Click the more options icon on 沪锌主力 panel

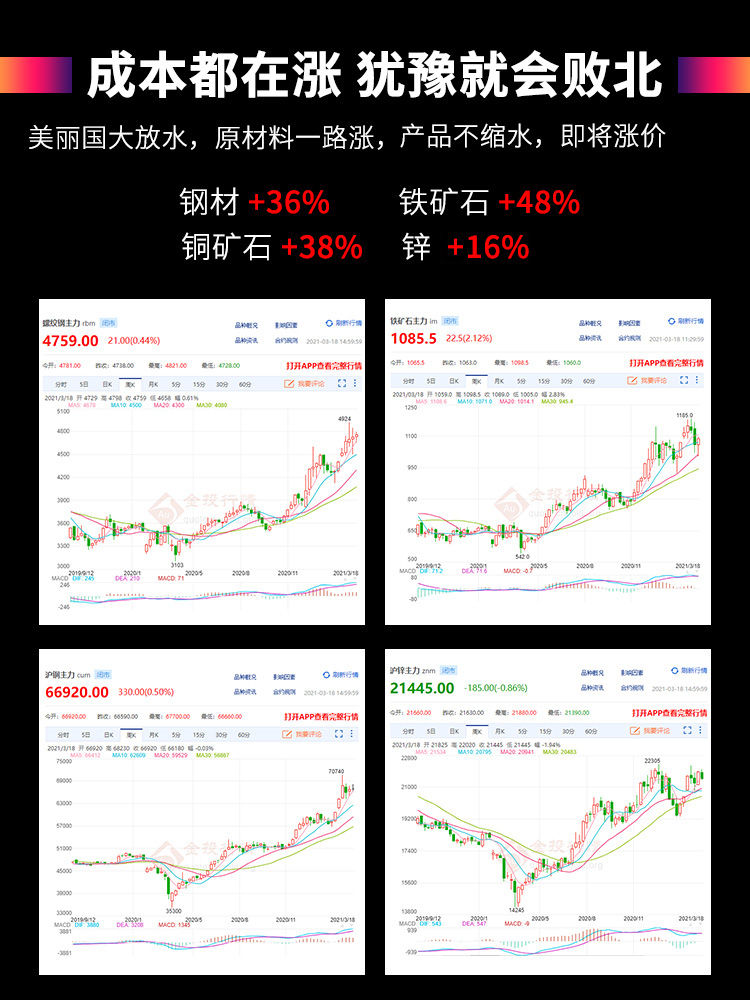(x=701, y=729)
